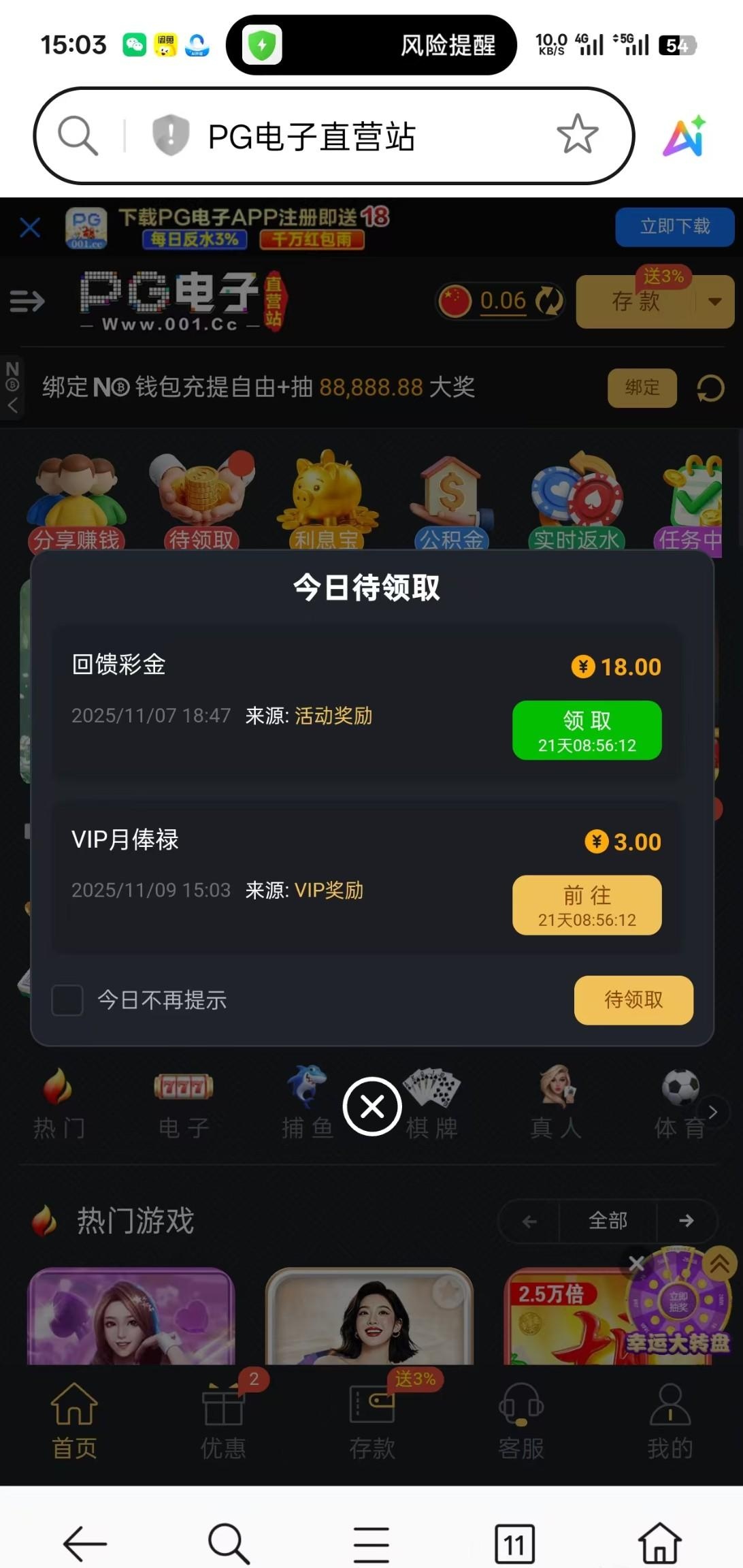Open the side drawer menu
The width and height of the screenshot is (743, 1568).
coord(27,300)
